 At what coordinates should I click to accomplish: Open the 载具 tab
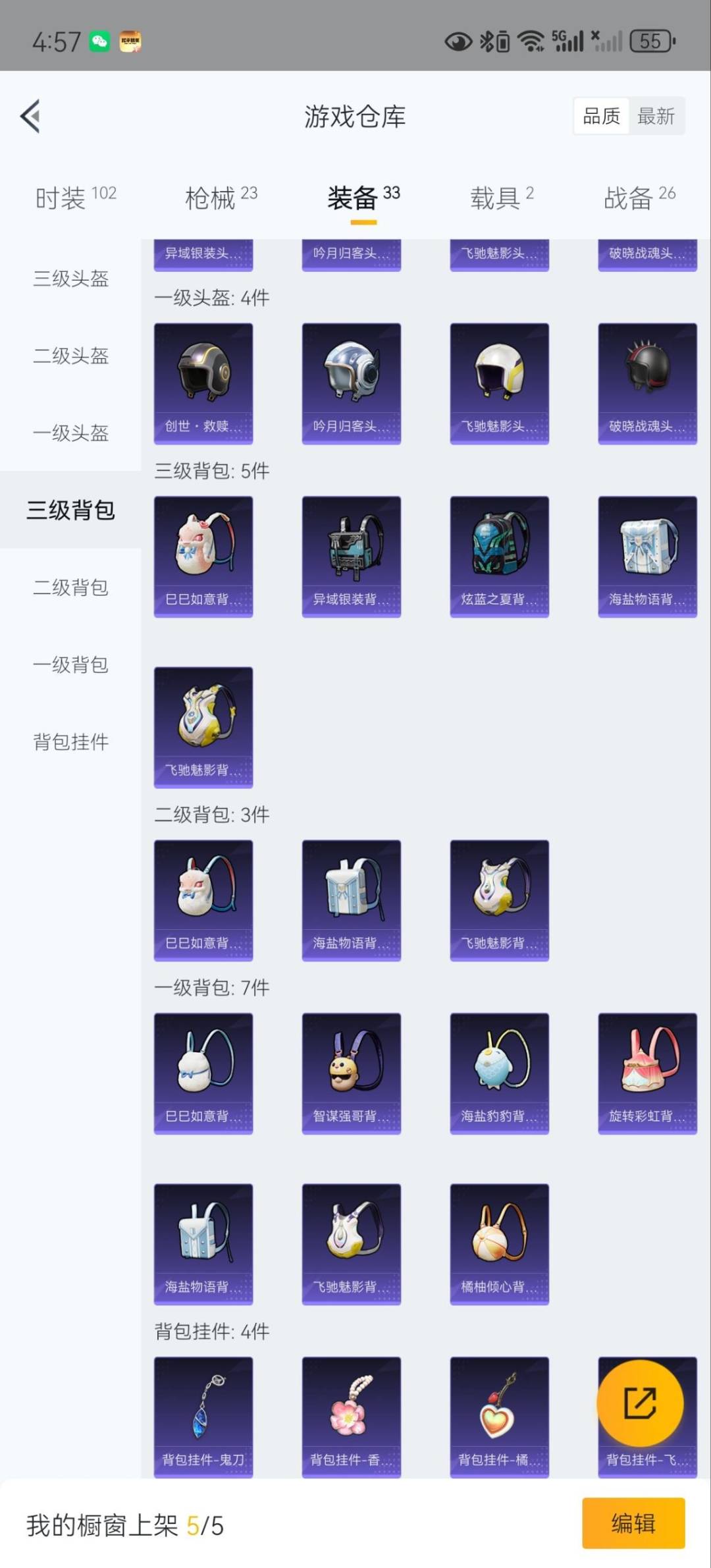(x=501, y=197)
